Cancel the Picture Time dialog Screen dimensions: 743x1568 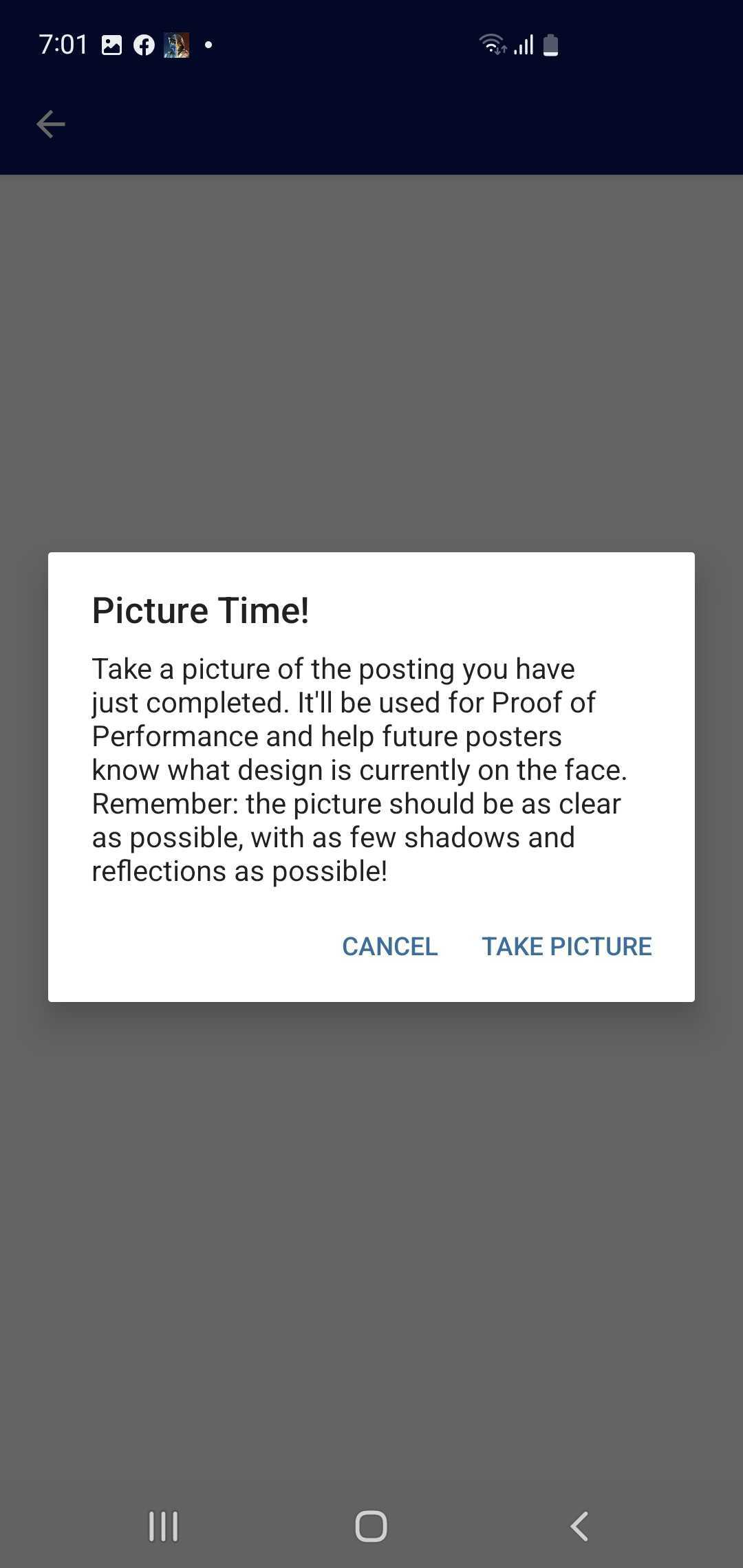pos(390,946)
